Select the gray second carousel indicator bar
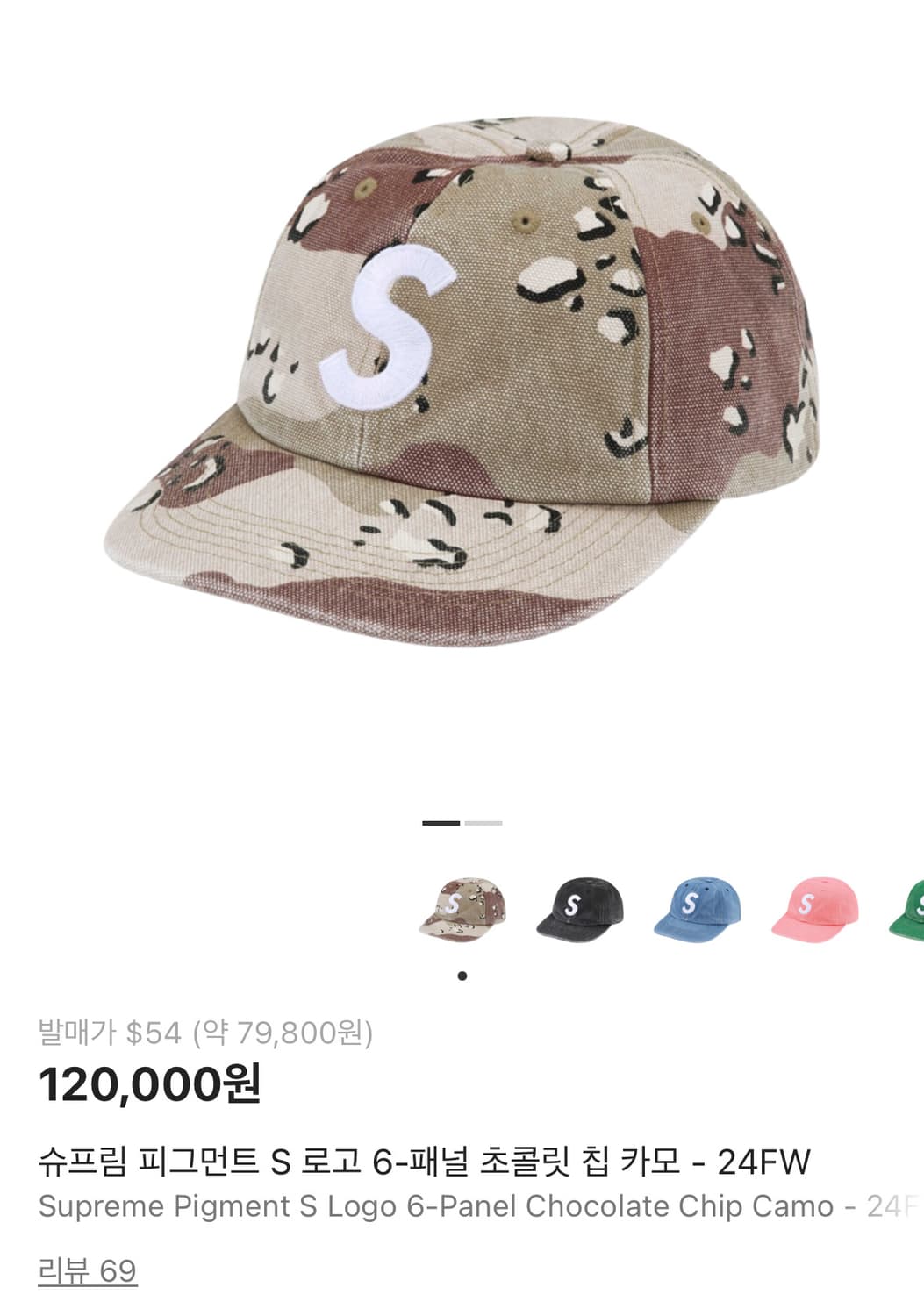This screenshot has height=1316, width=924. pos(484,825)
